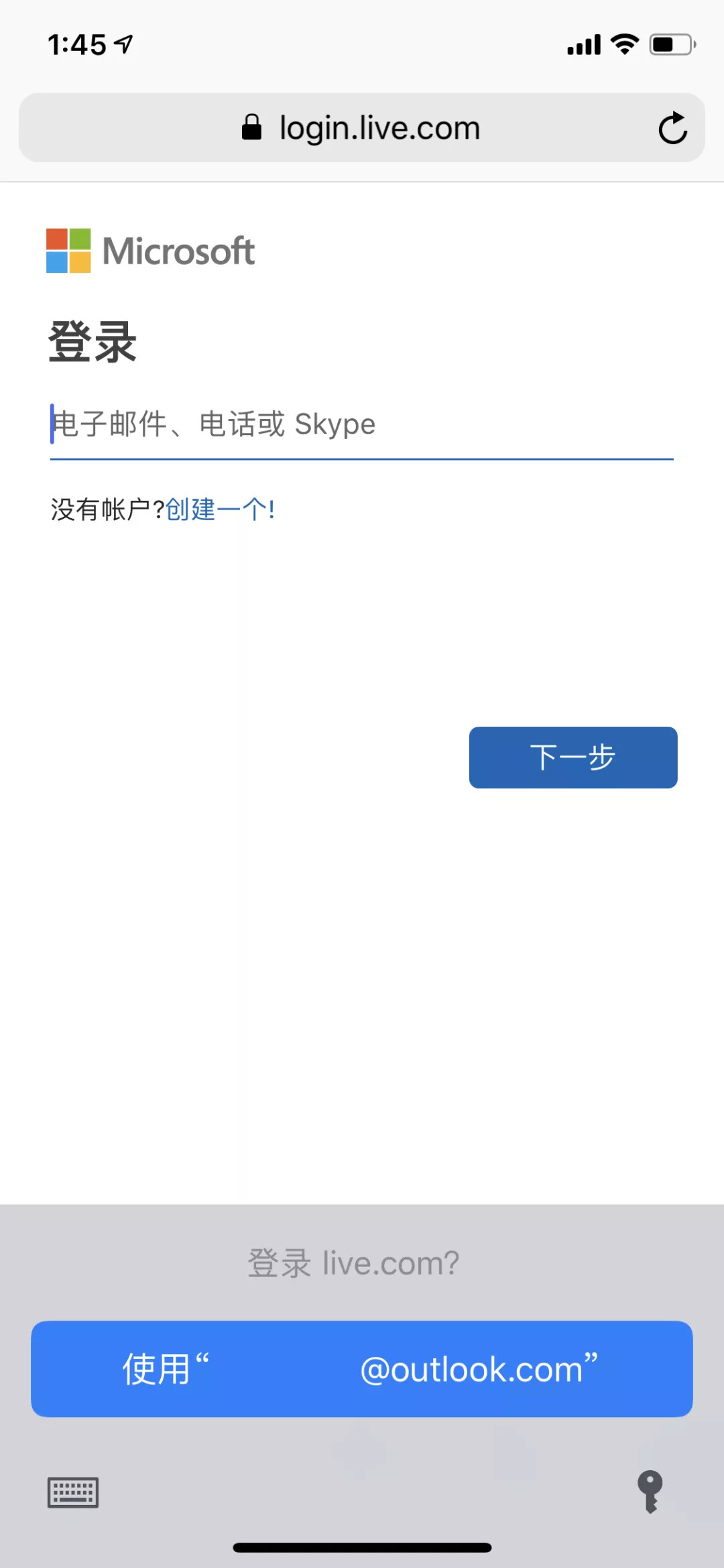
Task: Focus the 电子邮件、电话或 Skype field
Action: [362, 424]
